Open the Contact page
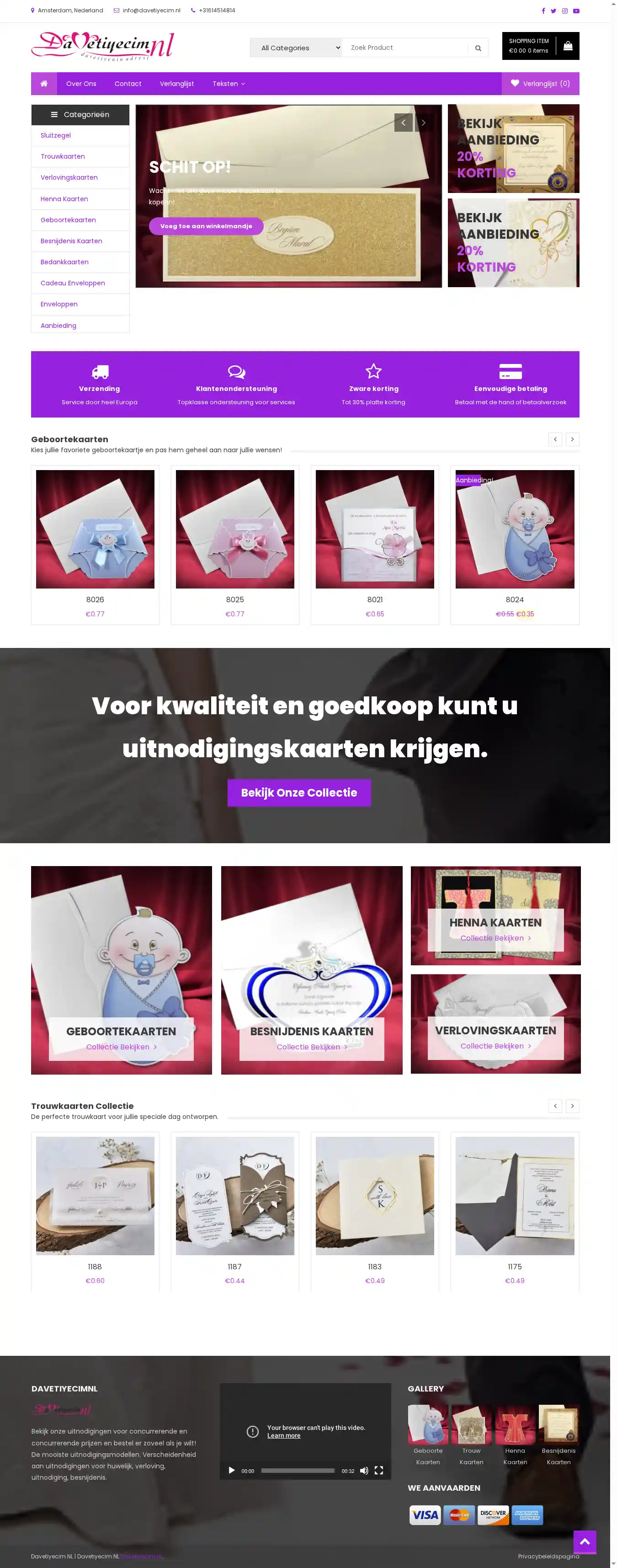Screen dimensions: 617x1568 coord(128,83)
